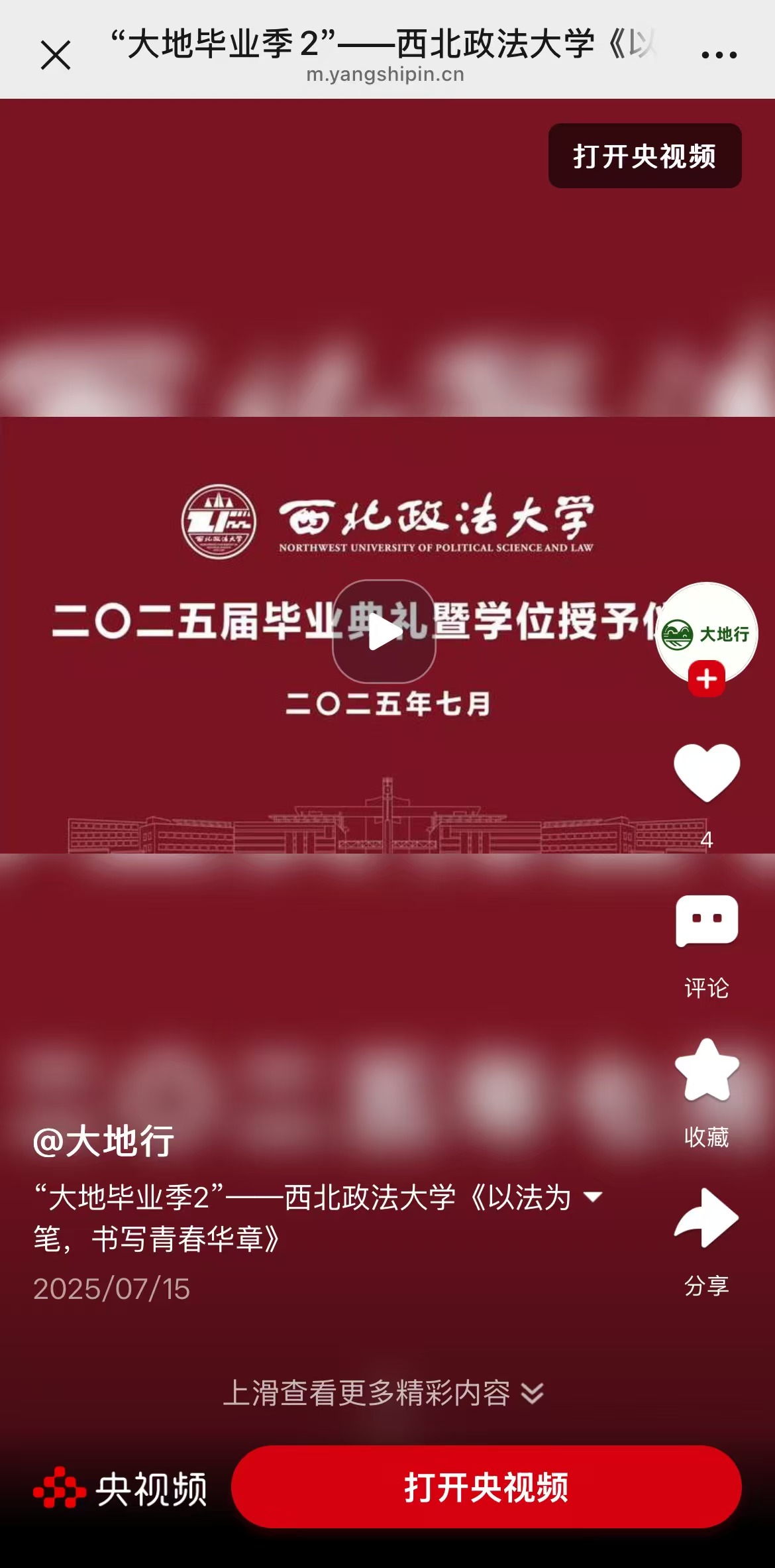Tap the dark 打开央视频 button at top
The height and width of the screenshot is (1568, 775).
coord(644,156)
